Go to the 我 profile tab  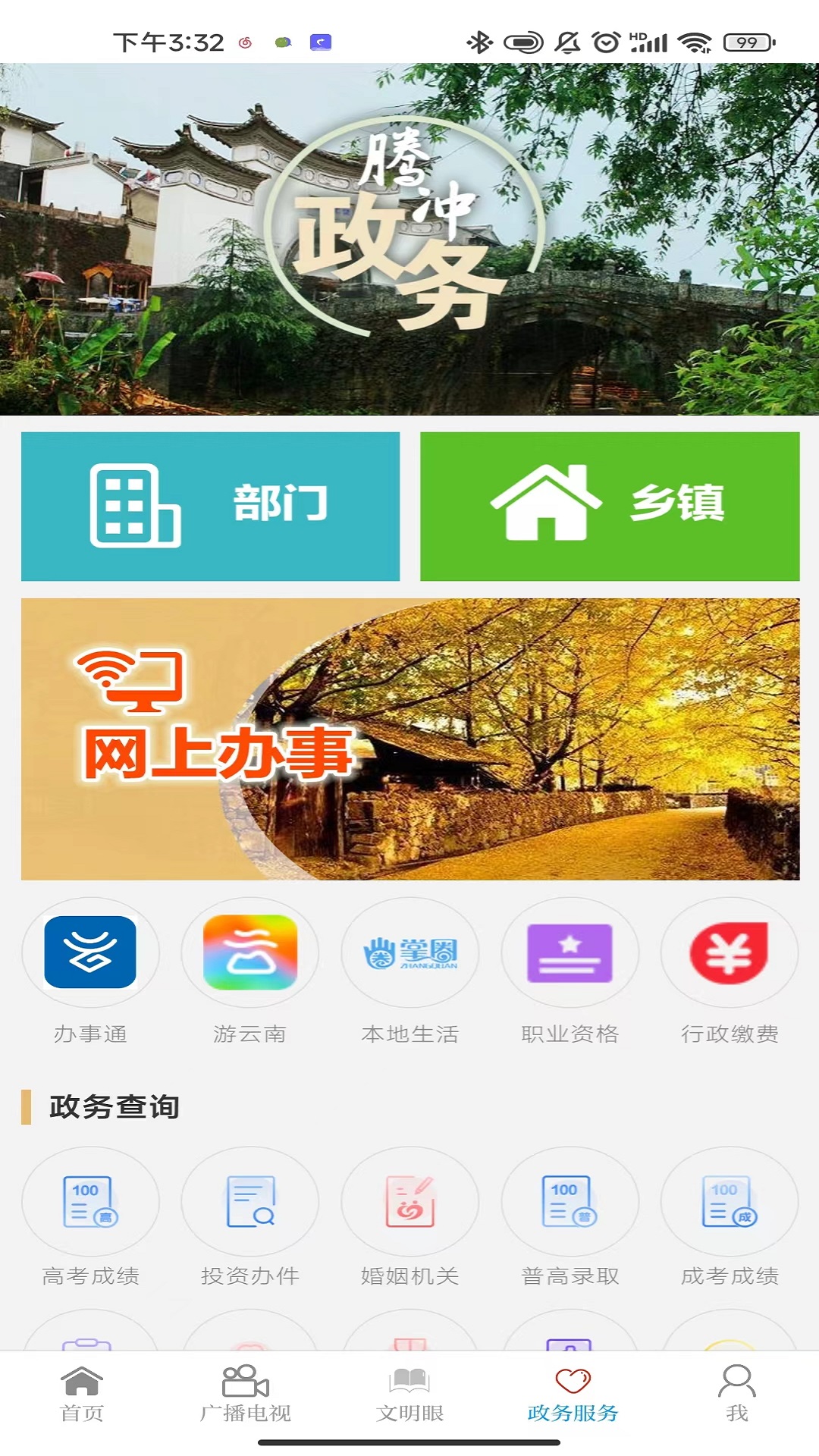click(736, 1394)
